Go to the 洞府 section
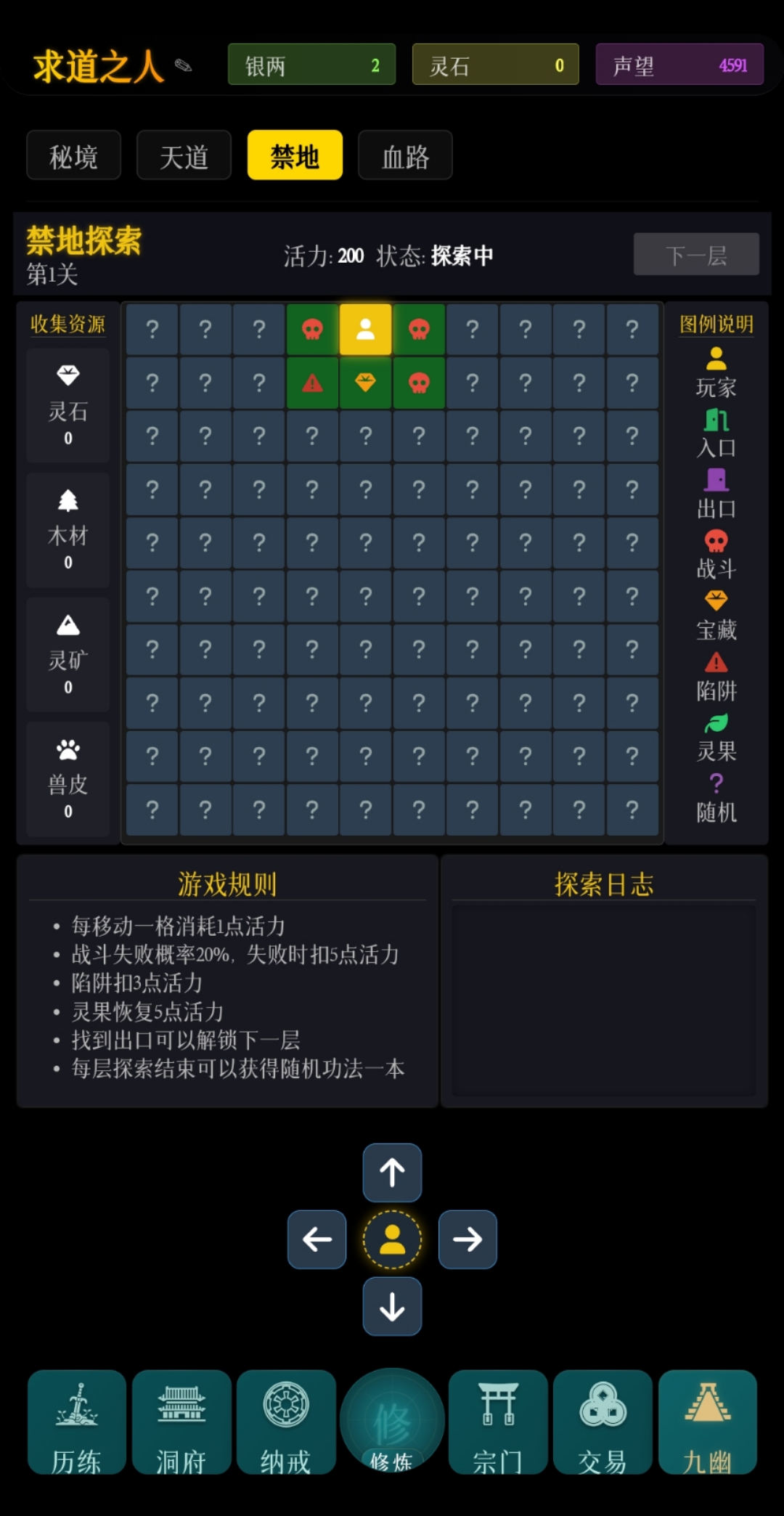The height and width of the screenshot is (1516, 784). pos(181,1422)
